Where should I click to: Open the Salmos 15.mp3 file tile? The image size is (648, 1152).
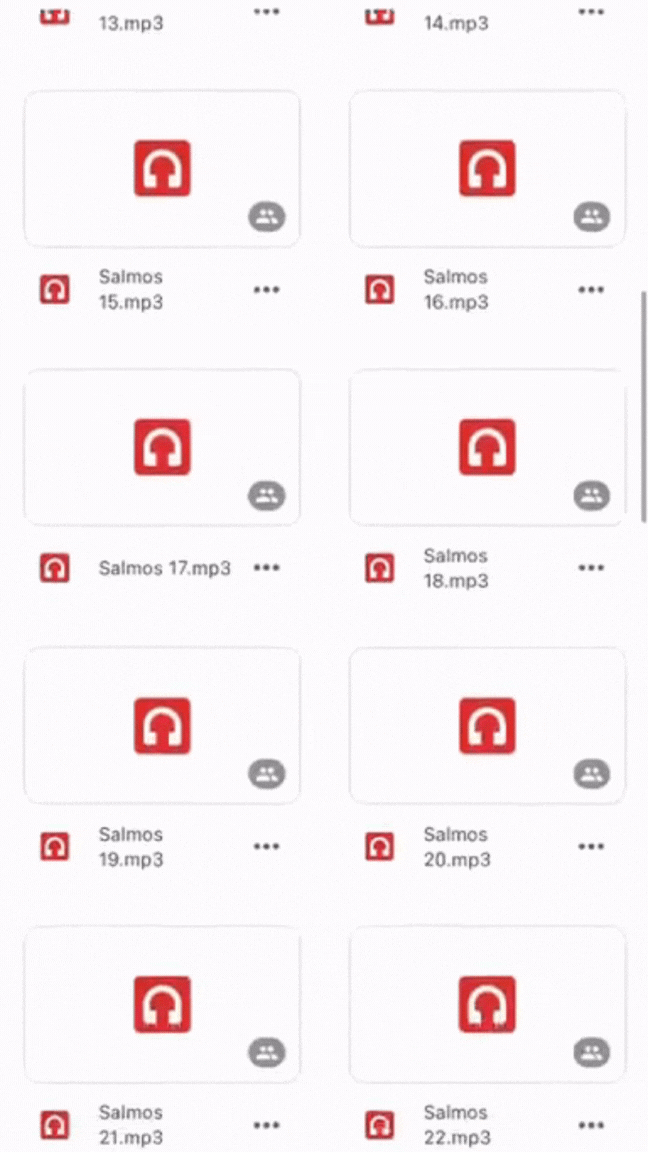pos(162,169)
